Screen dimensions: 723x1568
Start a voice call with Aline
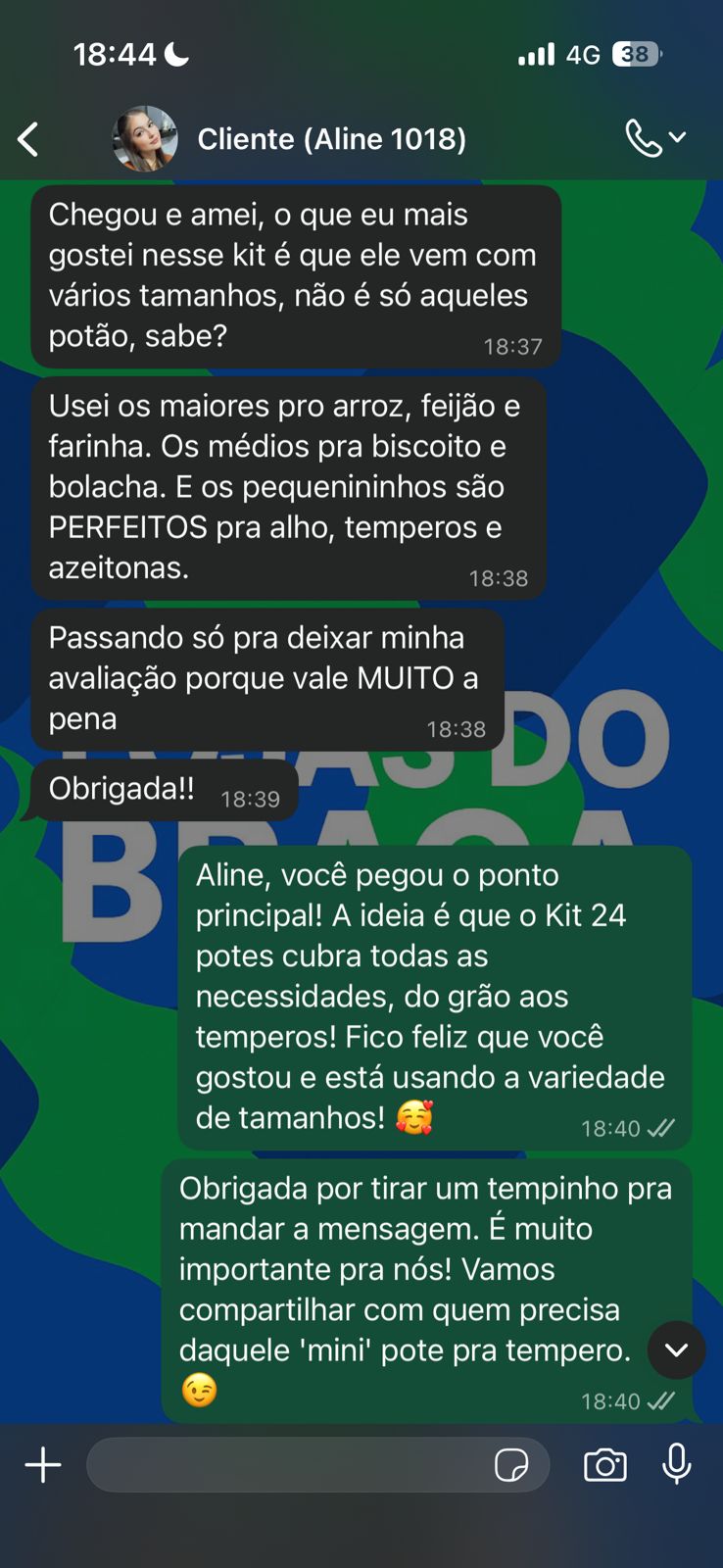[646, 138]
